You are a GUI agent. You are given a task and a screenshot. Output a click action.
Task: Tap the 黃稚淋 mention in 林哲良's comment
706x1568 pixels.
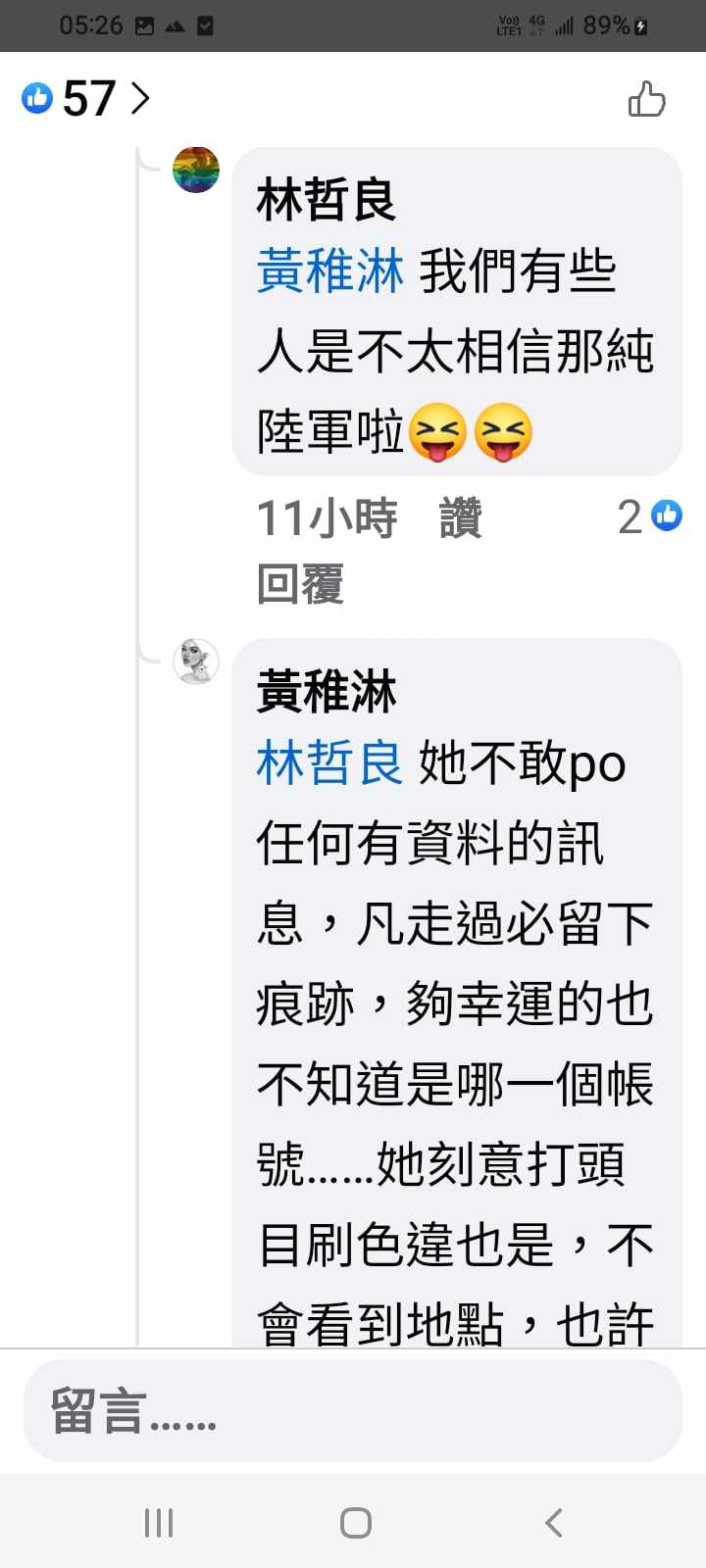(329, 271)
